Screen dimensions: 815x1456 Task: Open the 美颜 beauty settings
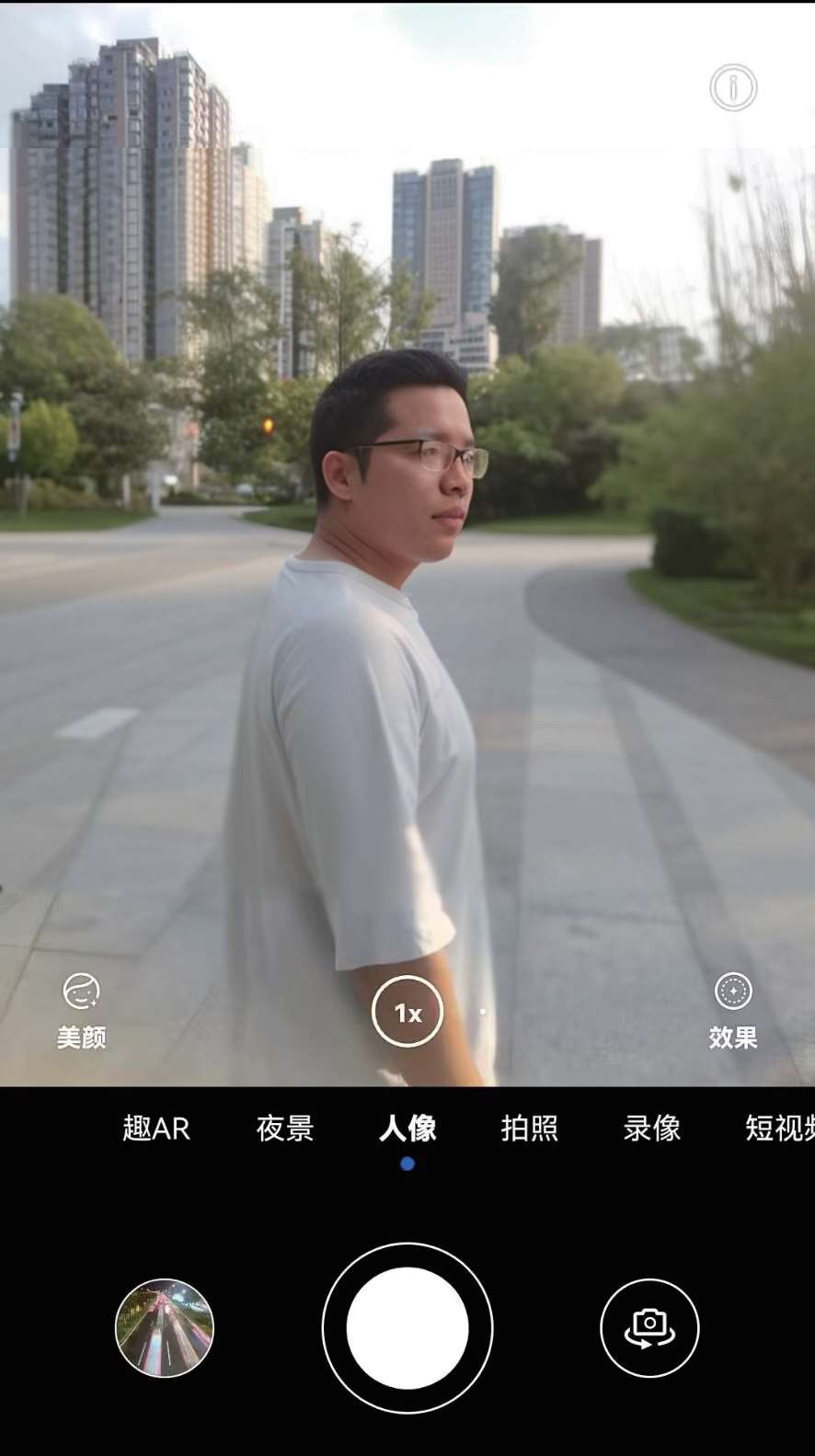(x=81, y=1010)
